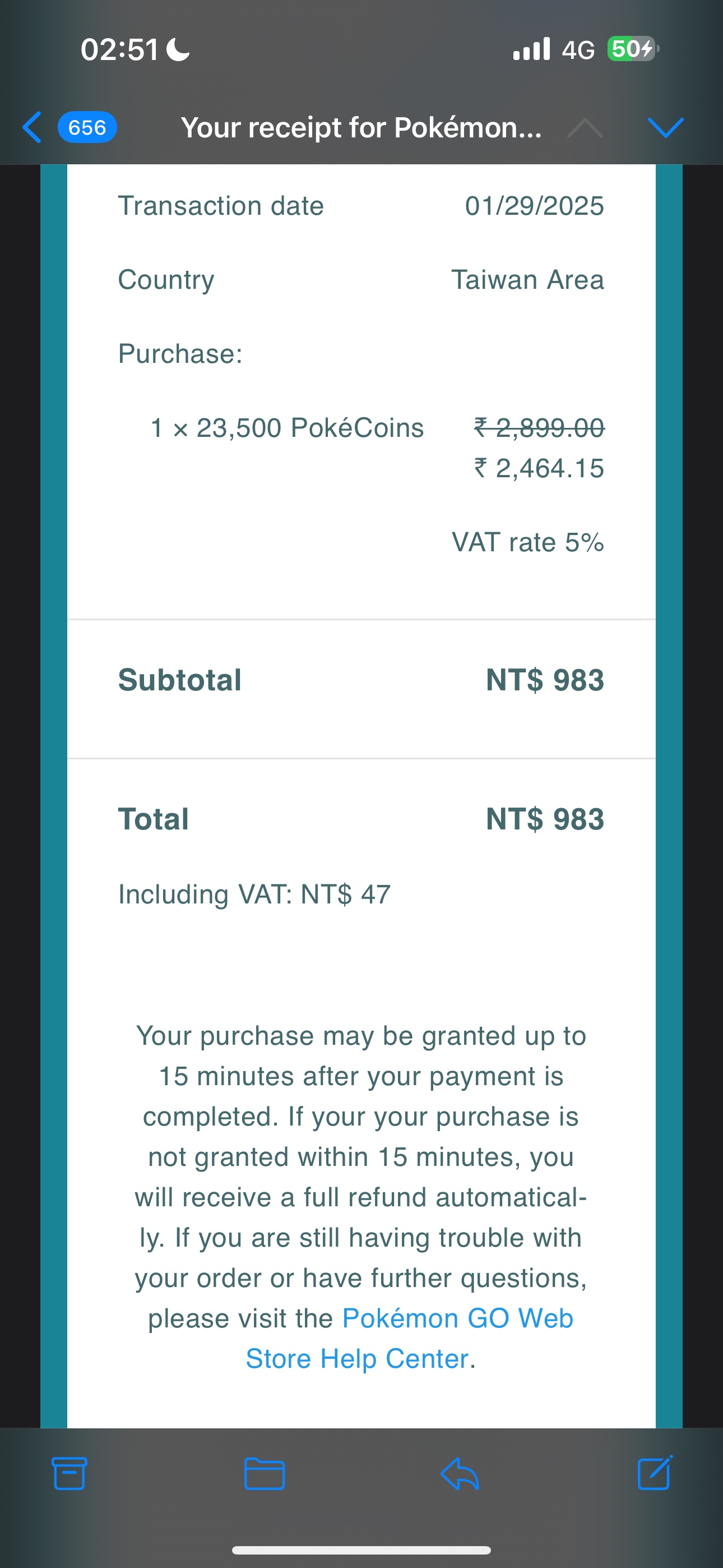Reply to this receipt email
This screenshot has height=1568, width=723.
(x=460, y=1474)
